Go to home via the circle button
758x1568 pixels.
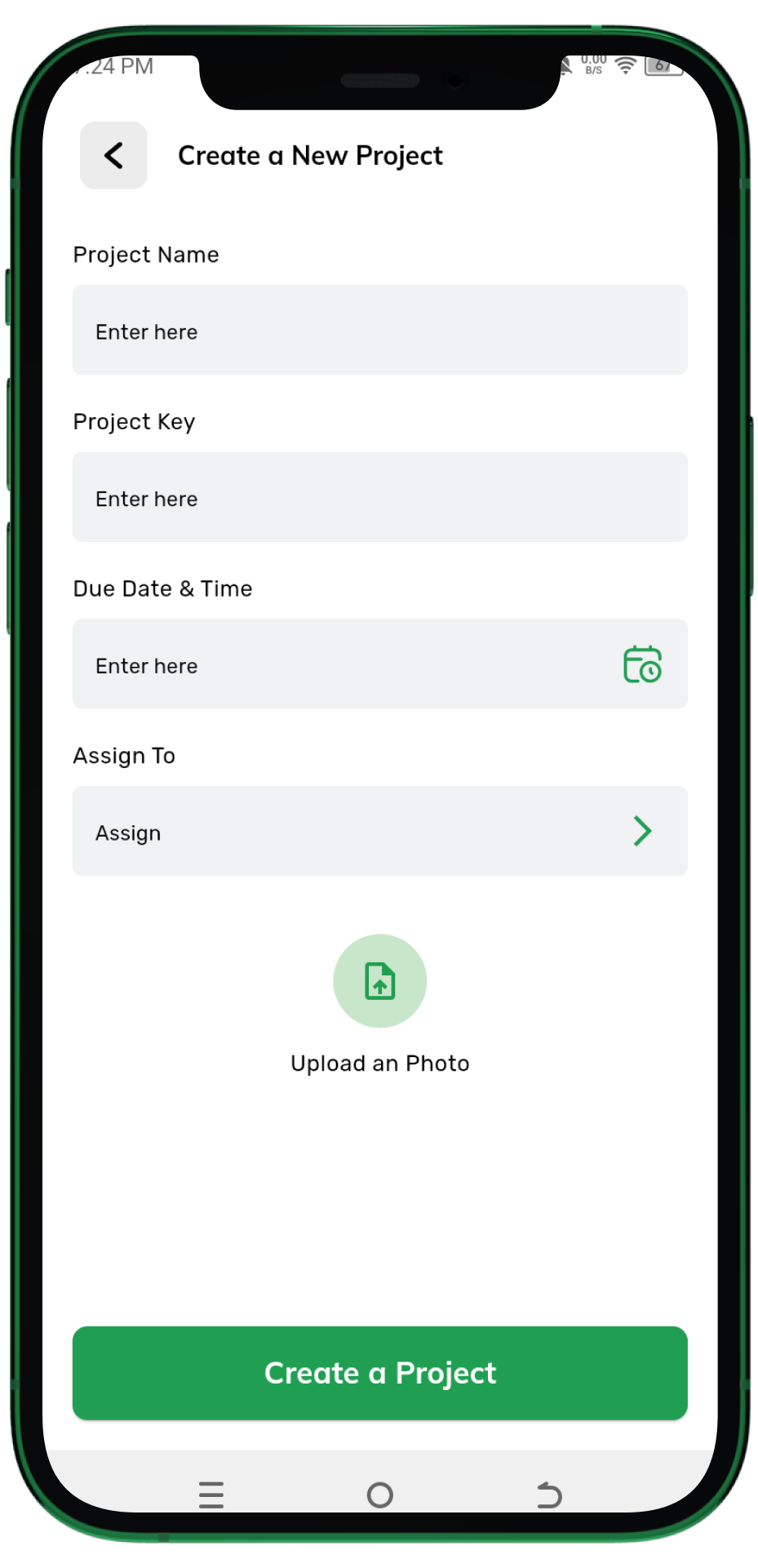click(379, 1495)
